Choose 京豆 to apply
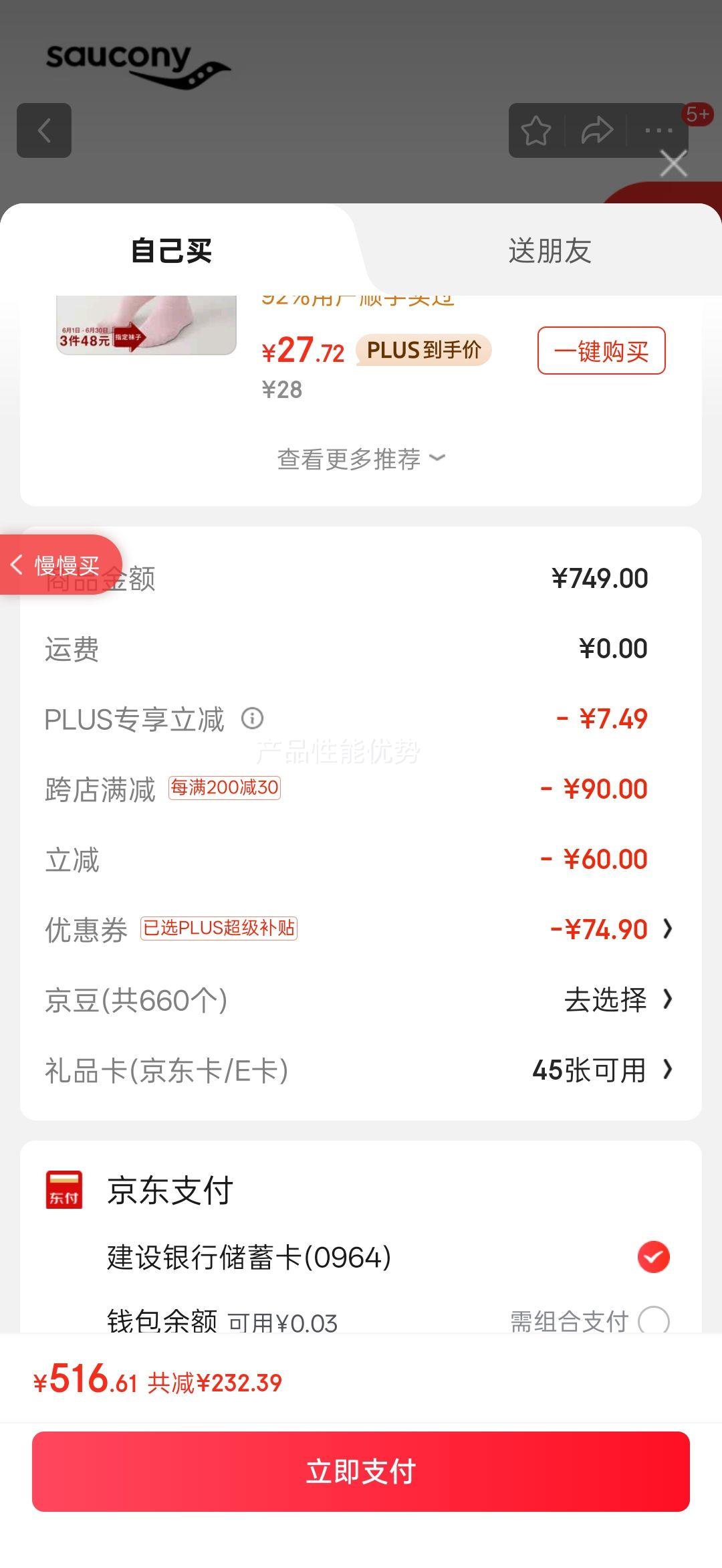Image resolution: width=722 pixels, height=1568 pixels. tap(616, 1000)
